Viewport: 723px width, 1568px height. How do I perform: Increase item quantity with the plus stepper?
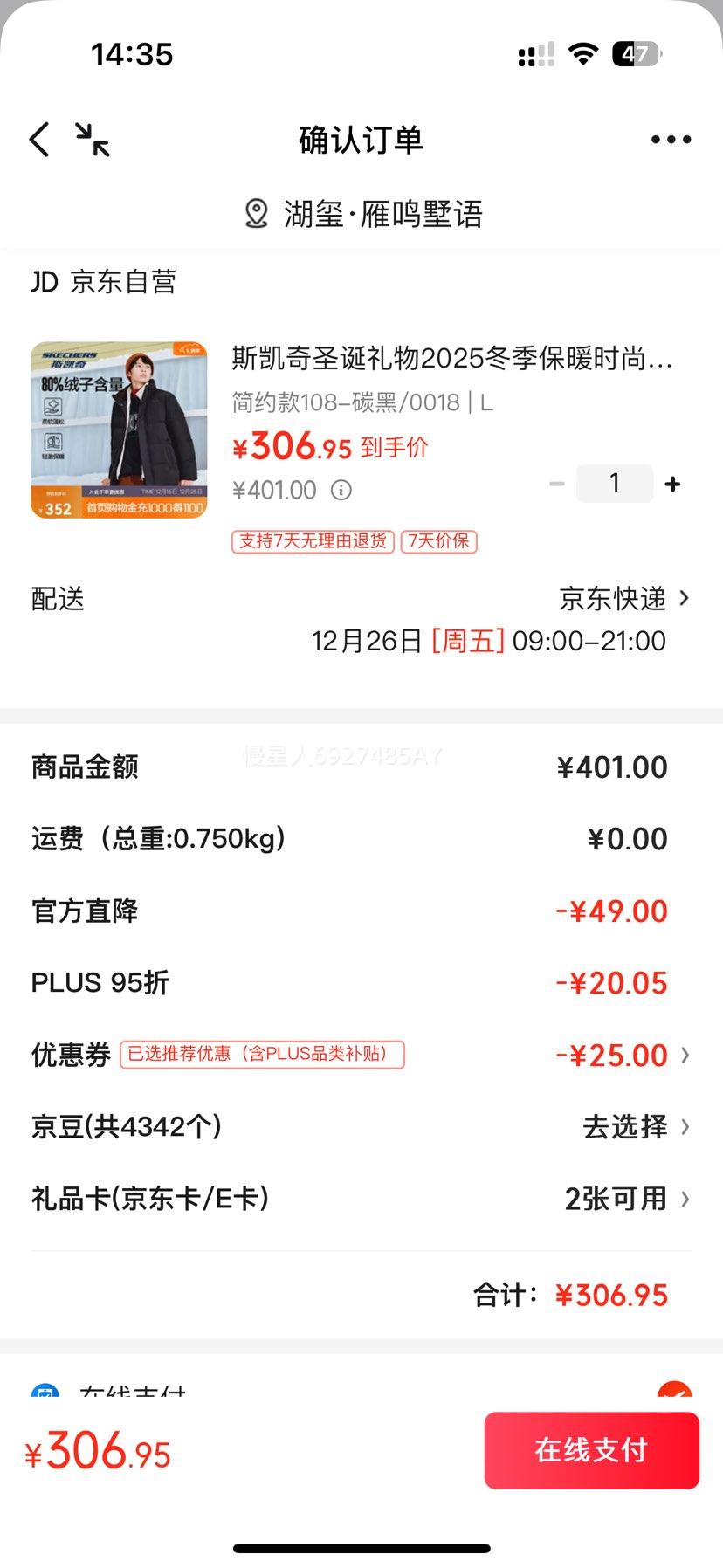pos(671,482)
